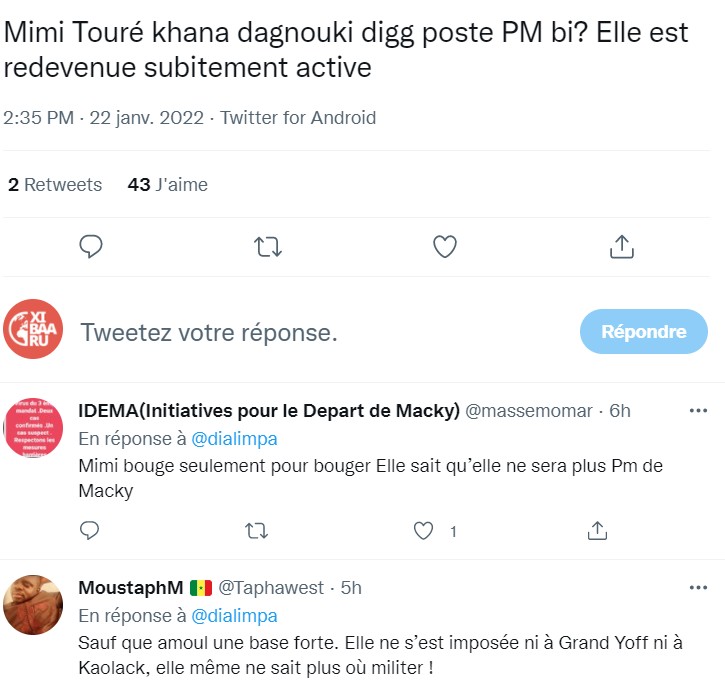Like the Mimi Touré tweet

(444, 246)
